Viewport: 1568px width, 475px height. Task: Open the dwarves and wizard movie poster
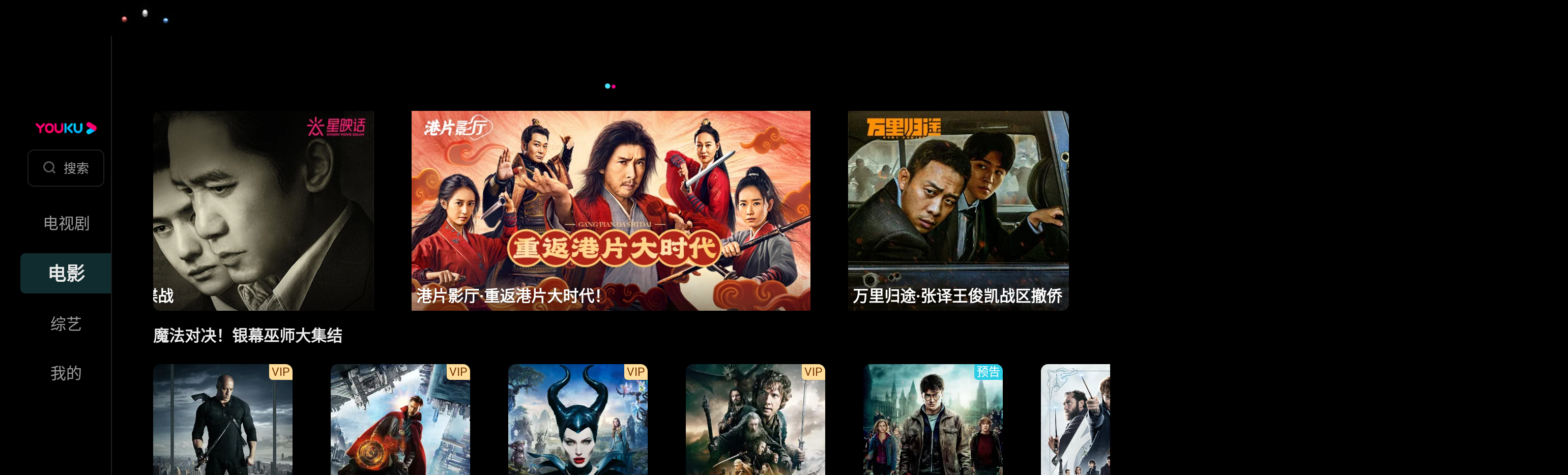point(755,420)
